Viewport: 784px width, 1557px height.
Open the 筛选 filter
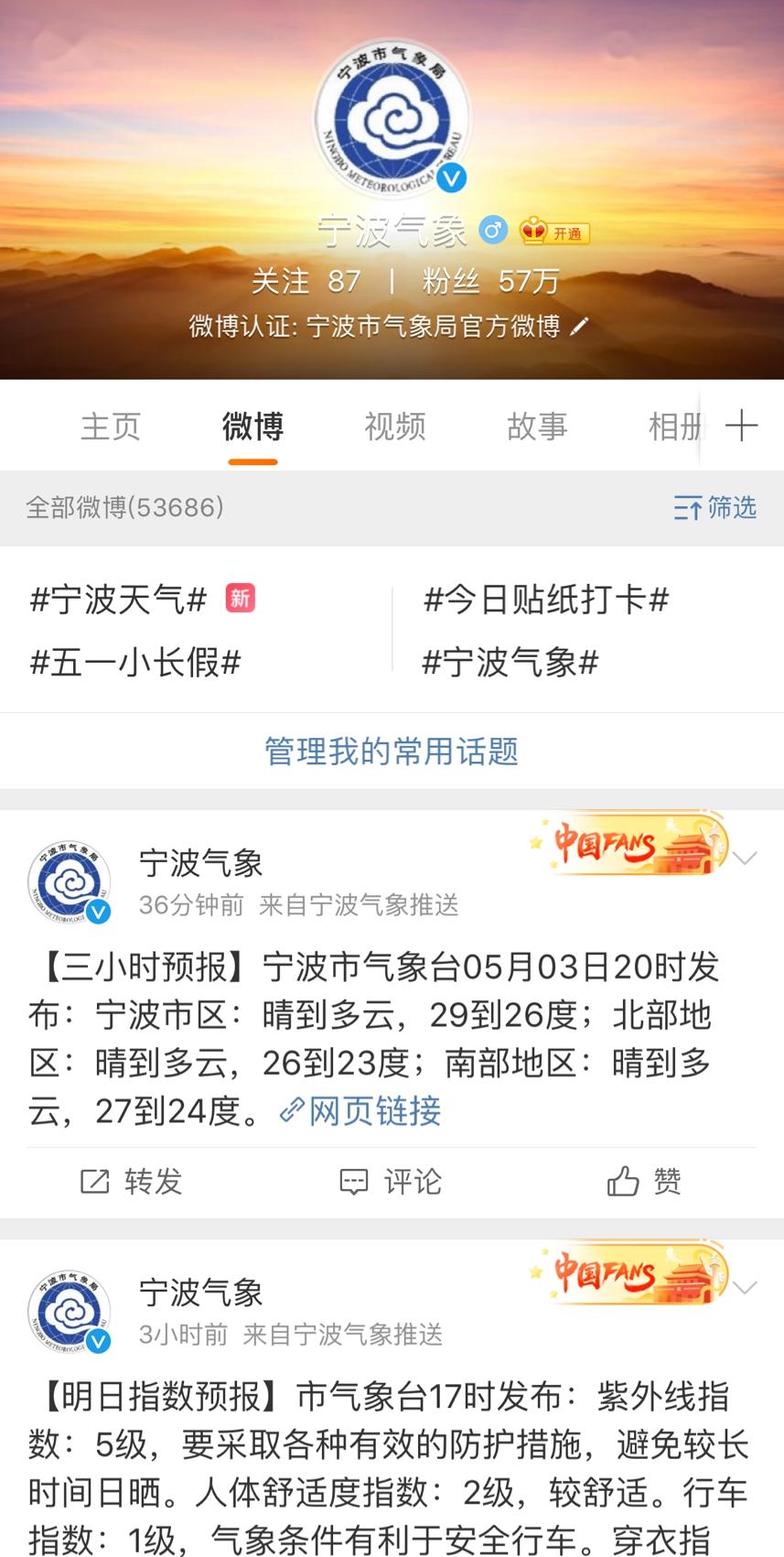[x=715, y=507]
